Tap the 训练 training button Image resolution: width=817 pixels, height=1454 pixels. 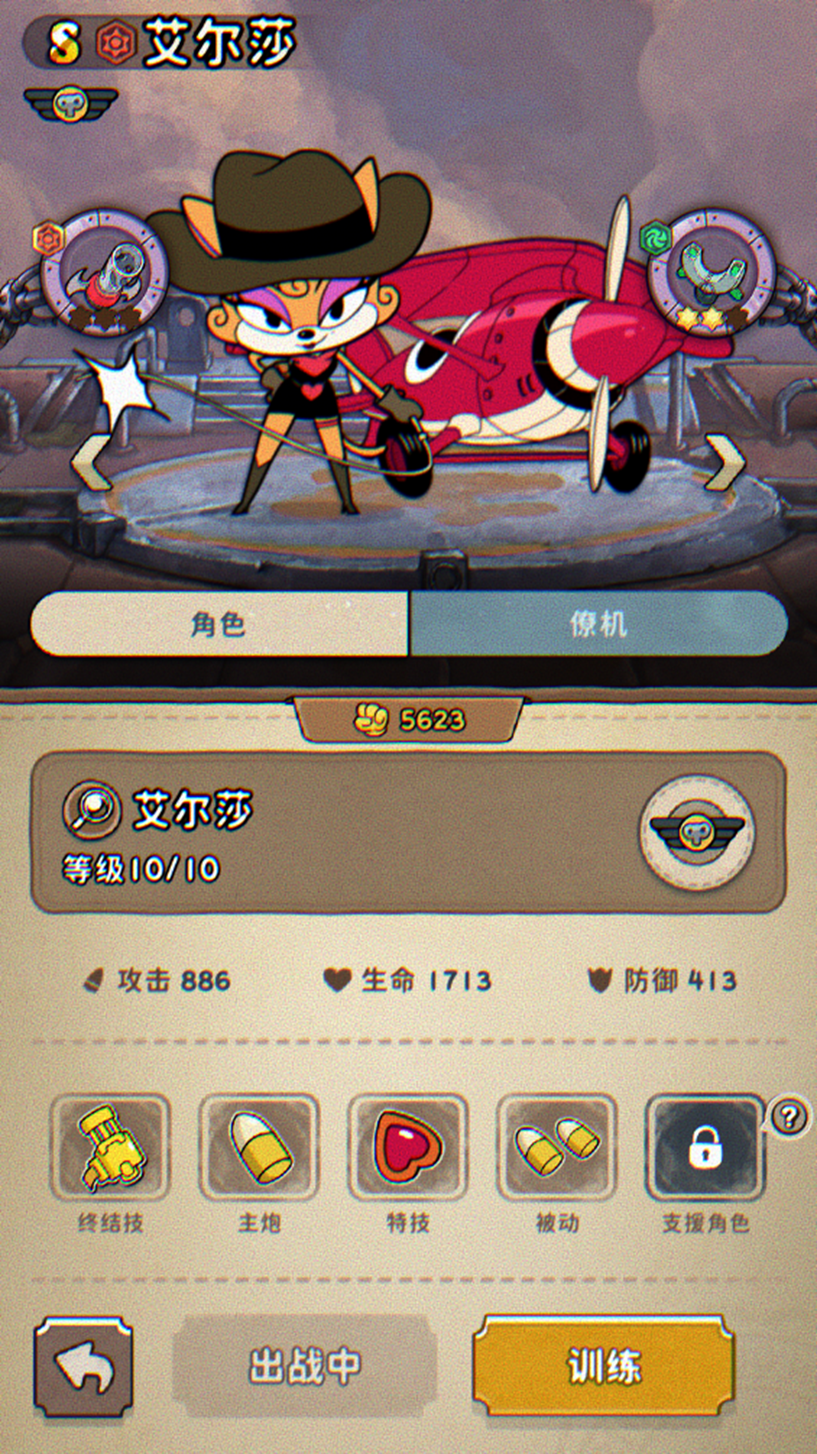point(603,1366)
